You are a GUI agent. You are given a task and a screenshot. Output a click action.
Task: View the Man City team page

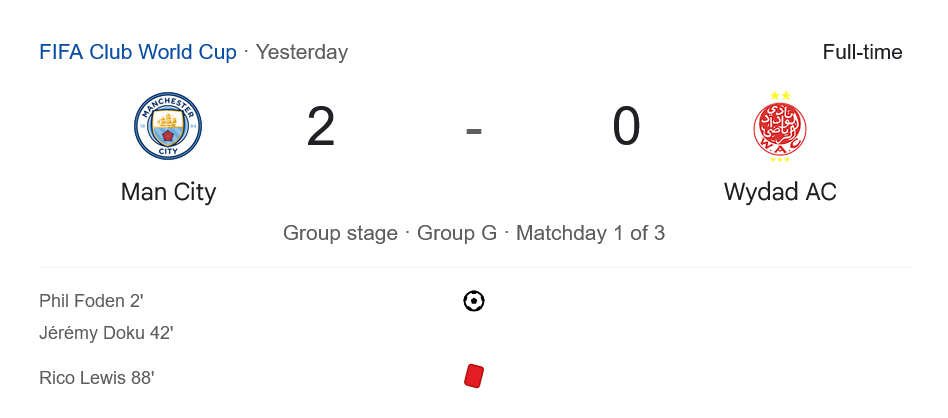coord(168,191)
